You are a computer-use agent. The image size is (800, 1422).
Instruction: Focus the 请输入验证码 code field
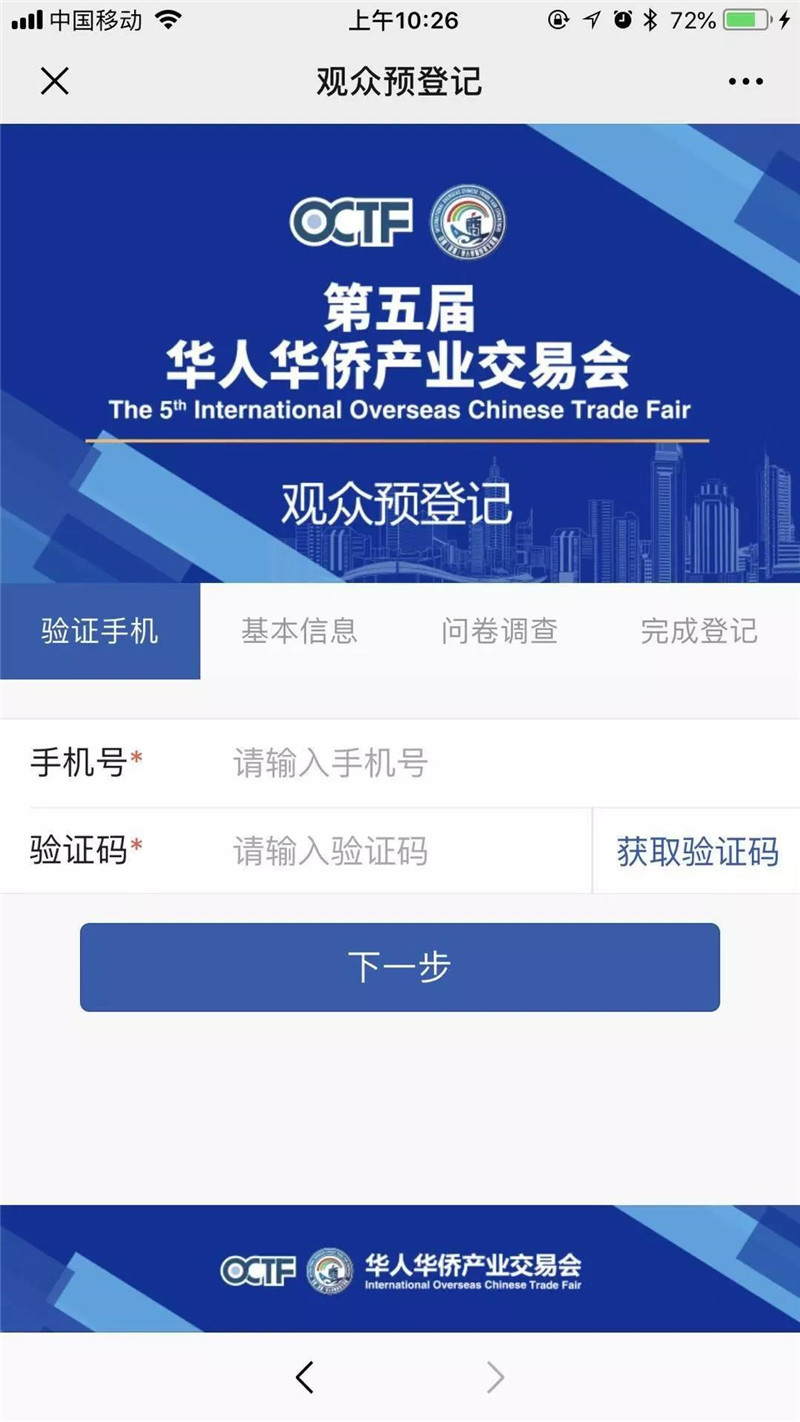point(400,851)
